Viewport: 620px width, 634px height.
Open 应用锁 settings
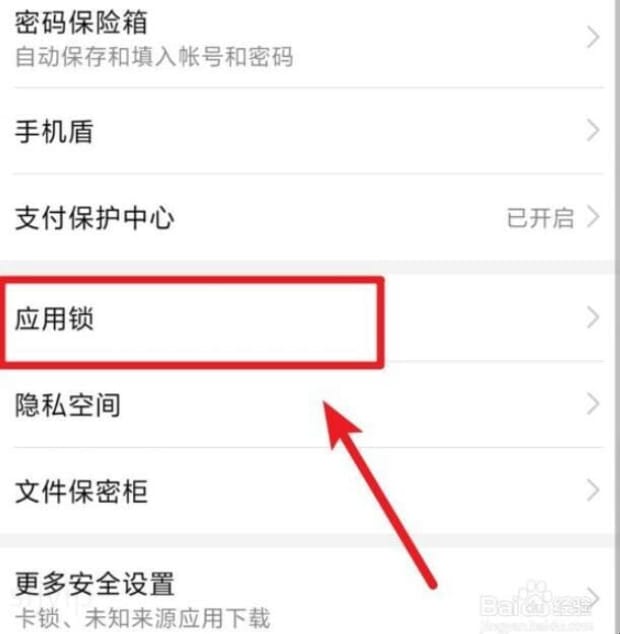(x=300, y=319)
